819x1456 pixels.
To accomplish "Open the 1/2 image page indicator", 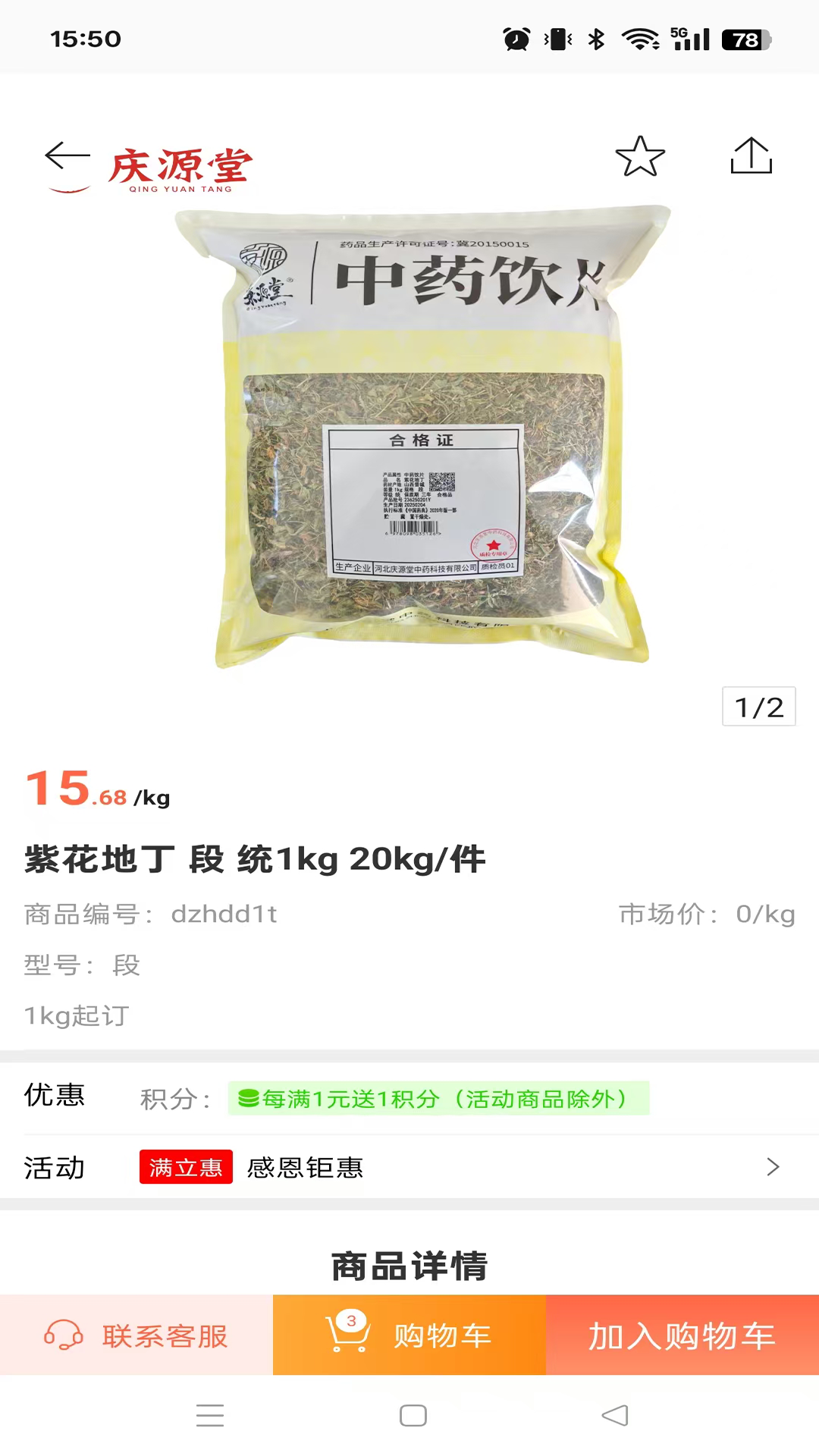I will tap(758, 708).
